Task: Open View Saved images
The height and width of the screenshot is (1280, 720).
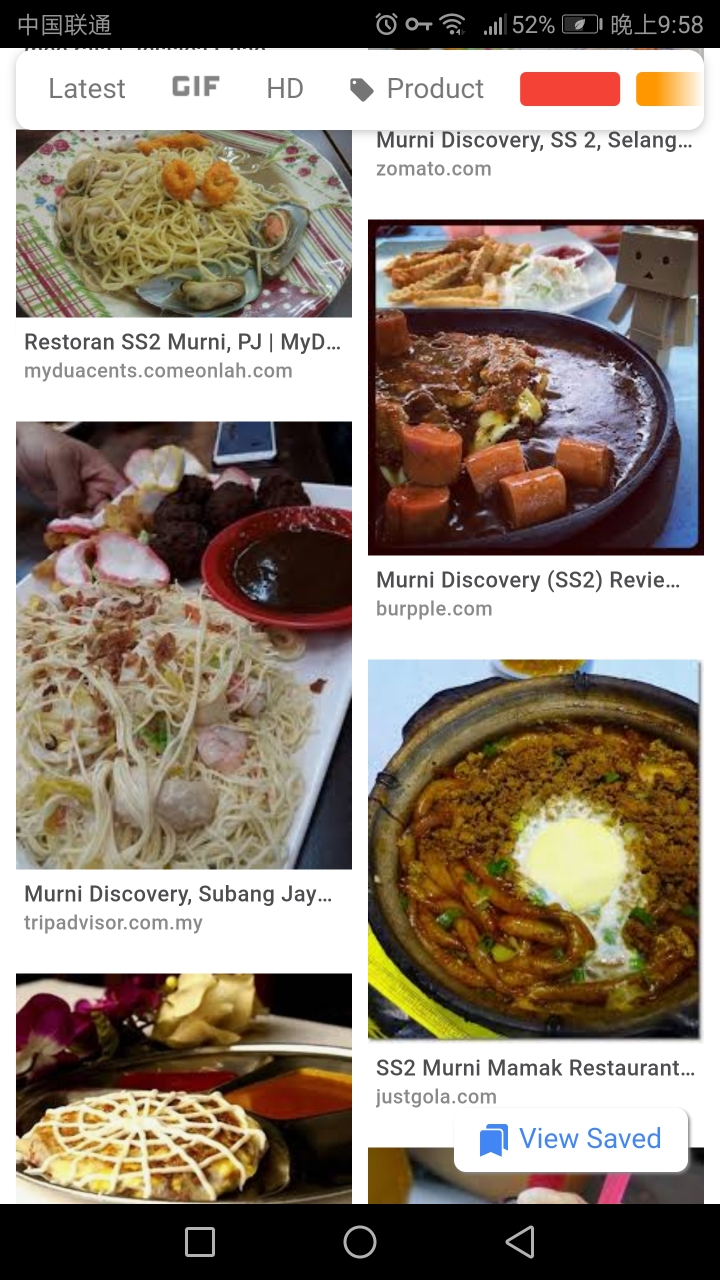Action: click(571, 1139)
